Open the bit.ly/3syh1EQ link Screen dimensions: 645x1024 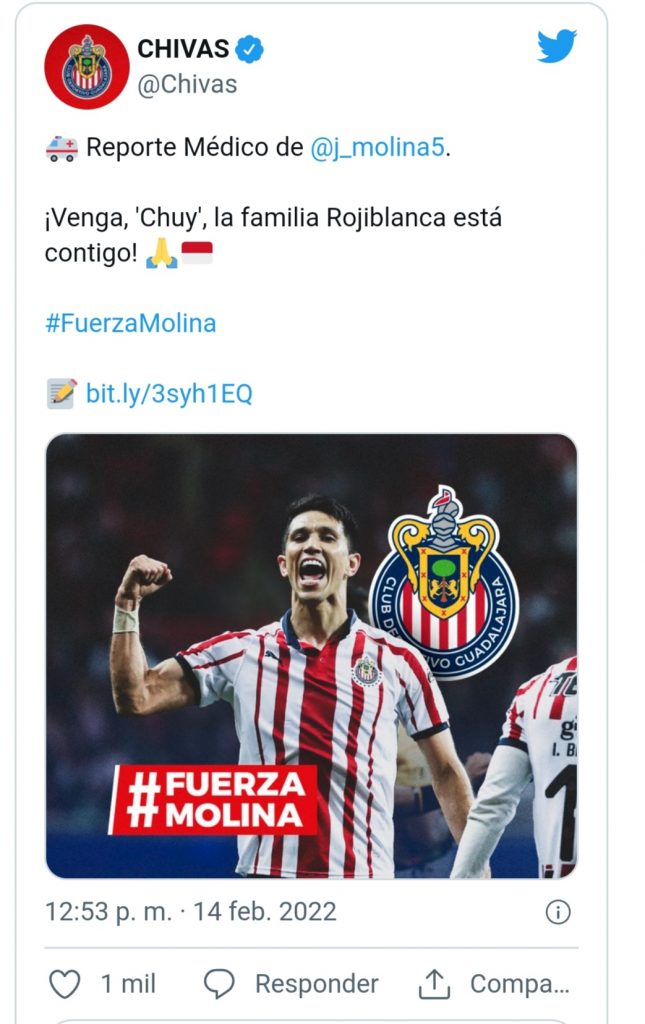[168, 394]
